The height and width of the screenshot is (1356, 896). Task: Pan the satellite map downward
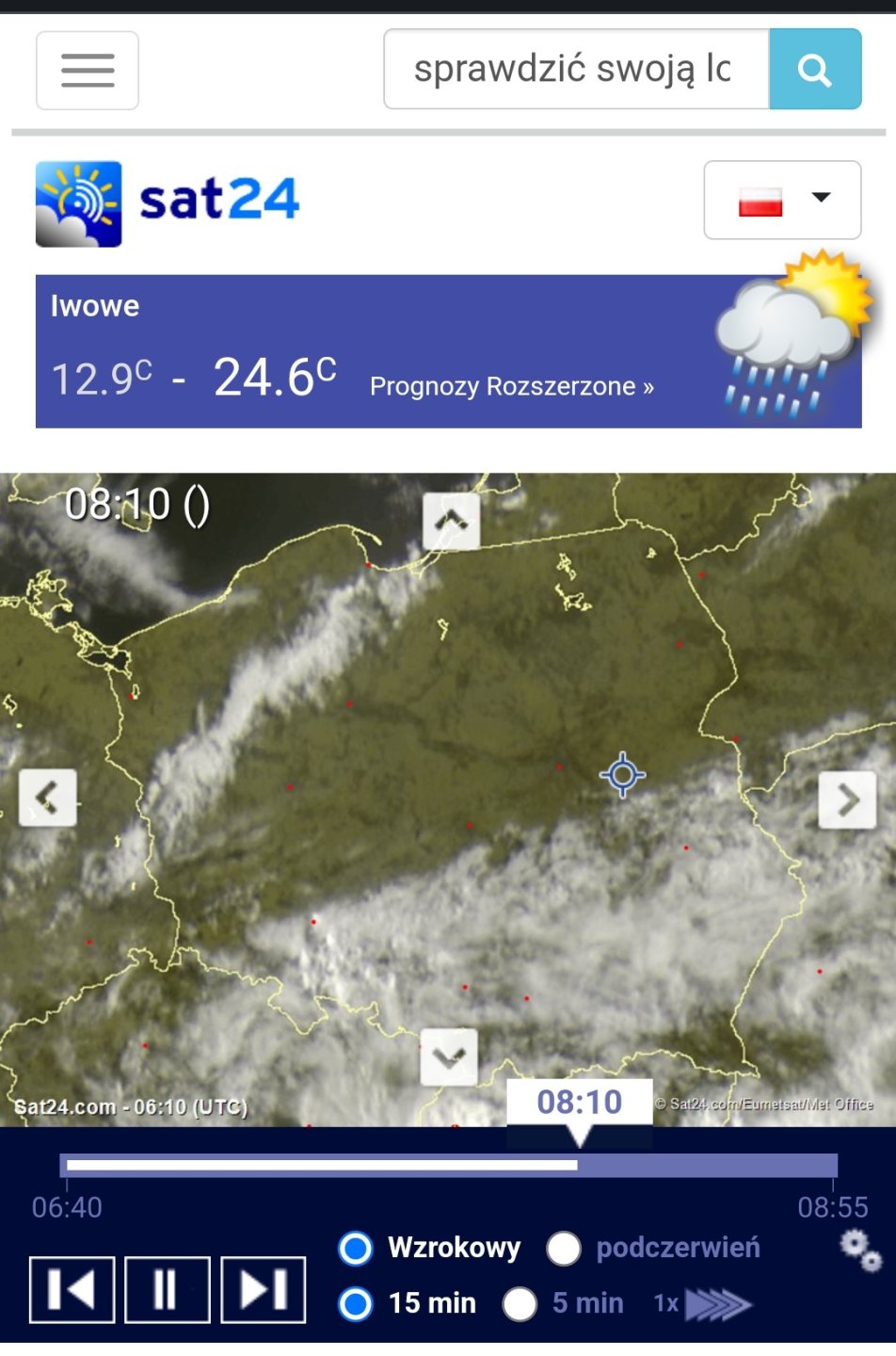[449, 1057]
